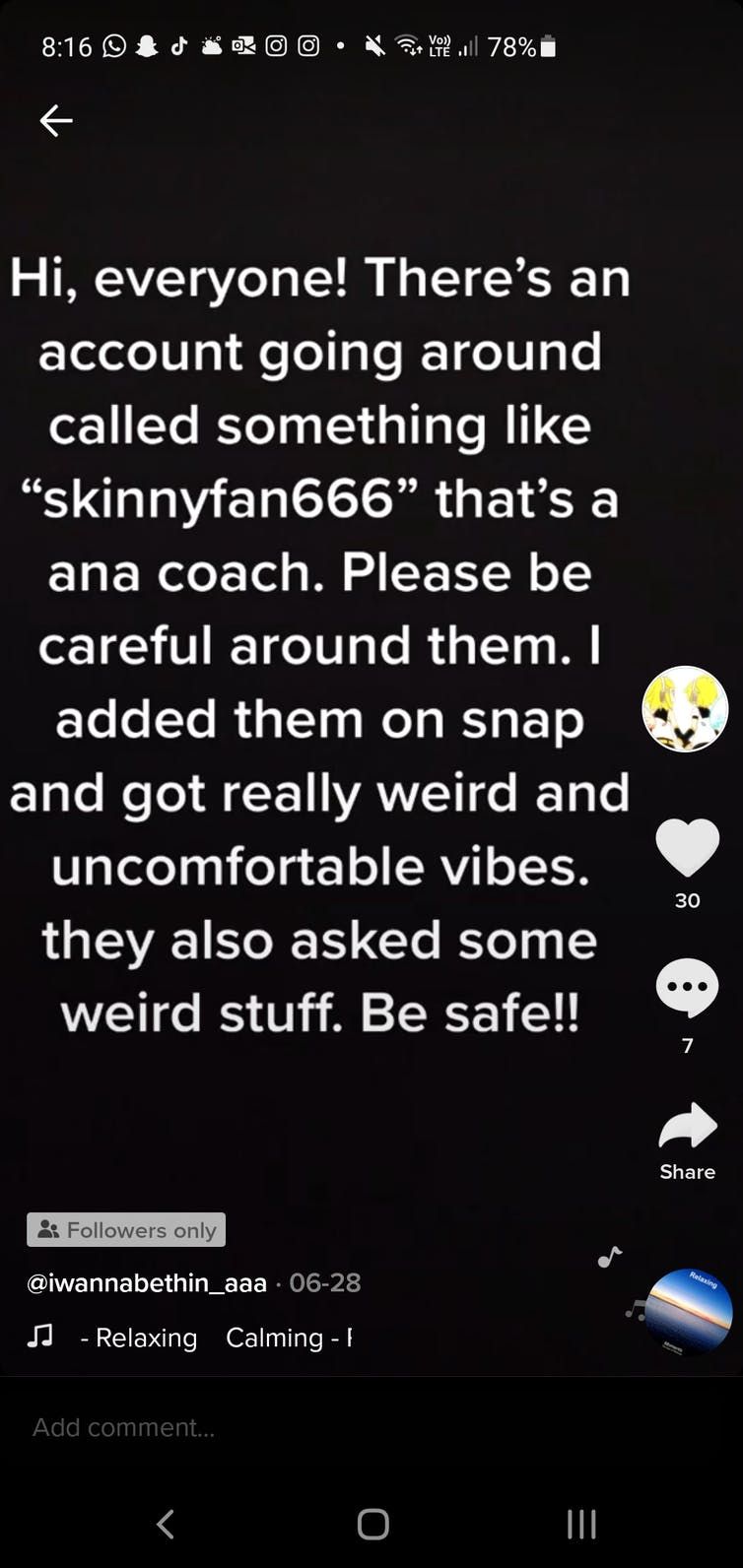Open the Relaxing Calming sound title
743x1568 pixels.
(x=215, y=1338)
